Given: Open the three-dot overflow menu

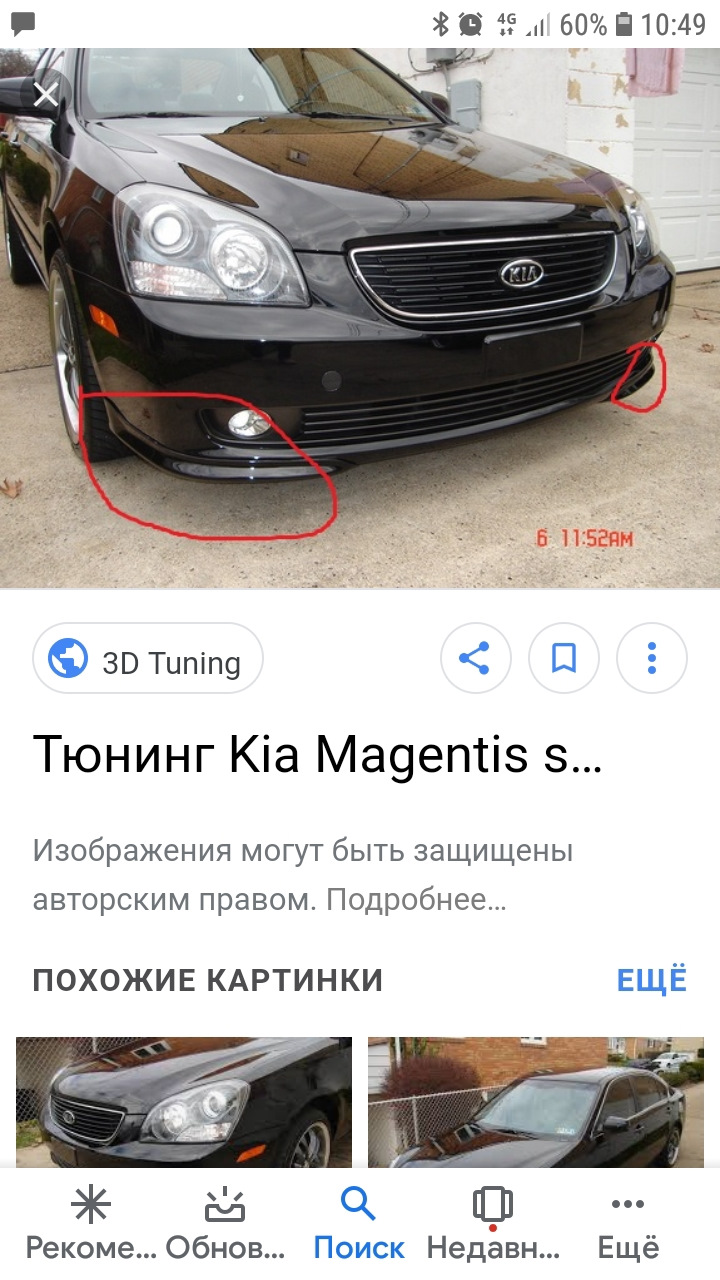Looking at the screenshot, I should pos(652,658).
